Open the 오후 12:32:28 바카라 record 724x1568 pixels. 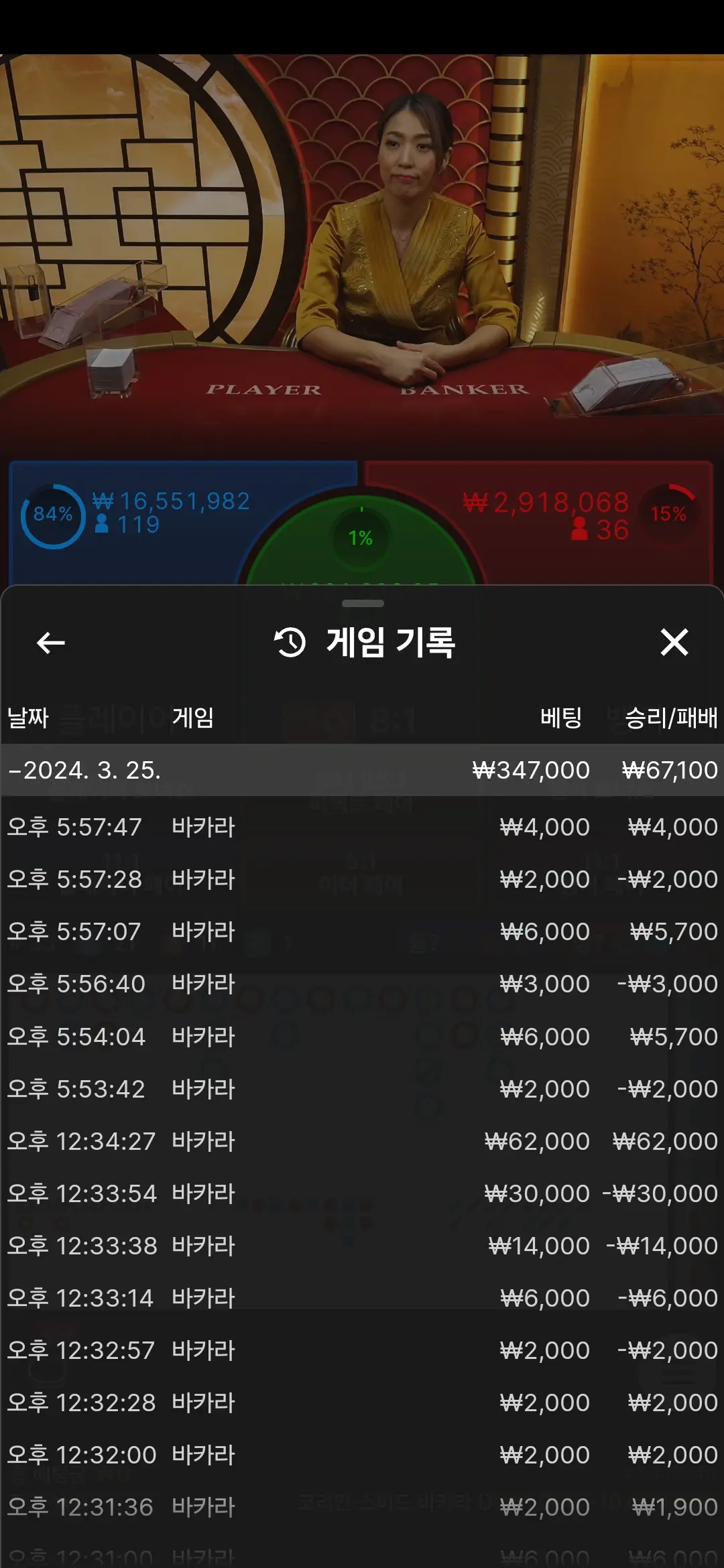click(362, 1402)
